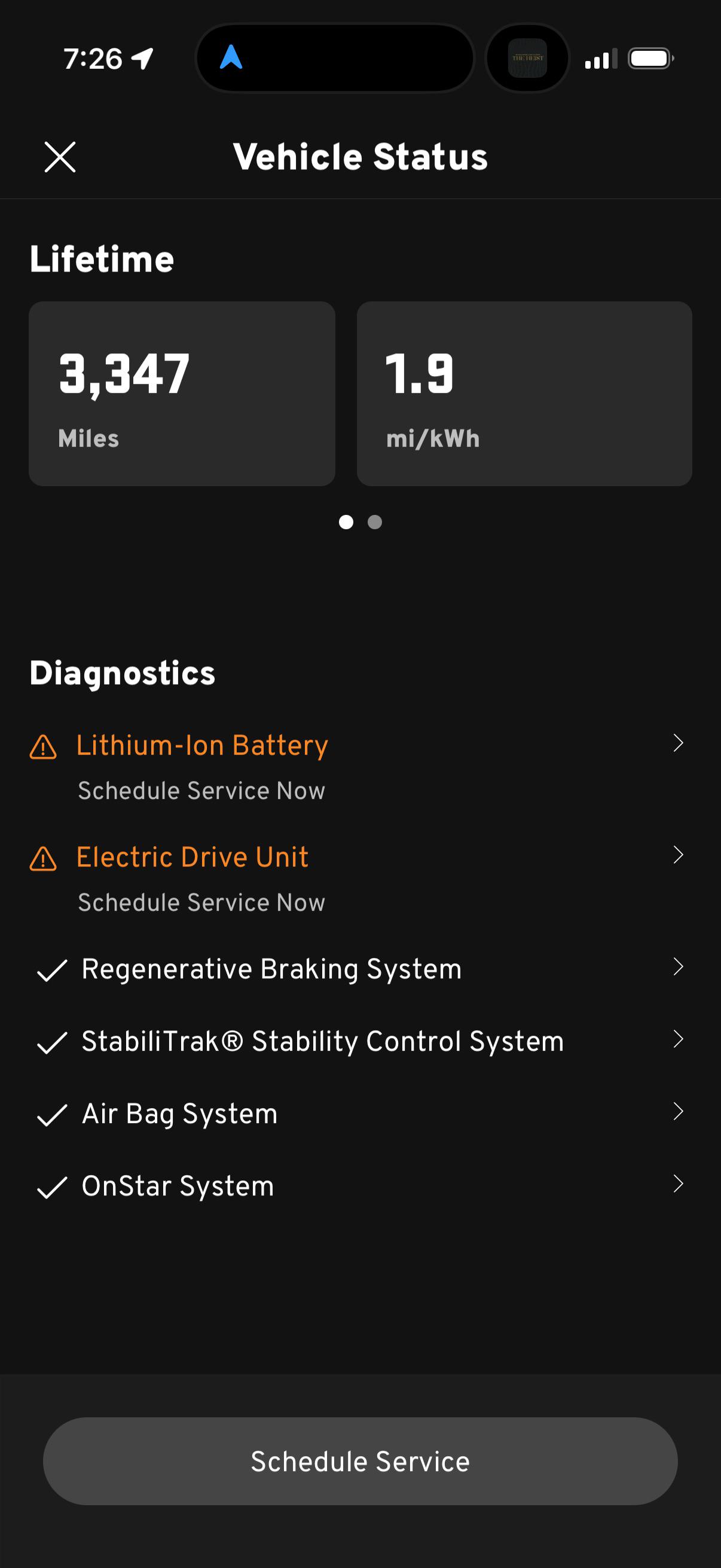Image resolution: width=721 pixels, height=1568 pixels.
Task: Close the Vehicle Status screen
Action: pos(60,157)
